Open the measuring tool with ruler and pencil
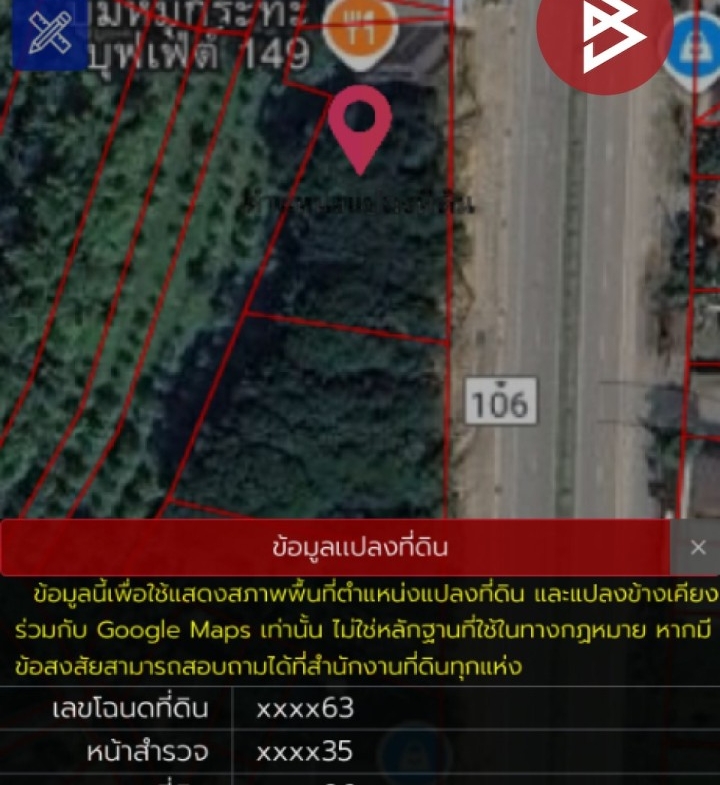This screenshot has width=720, height=785. tap(48, 32)
